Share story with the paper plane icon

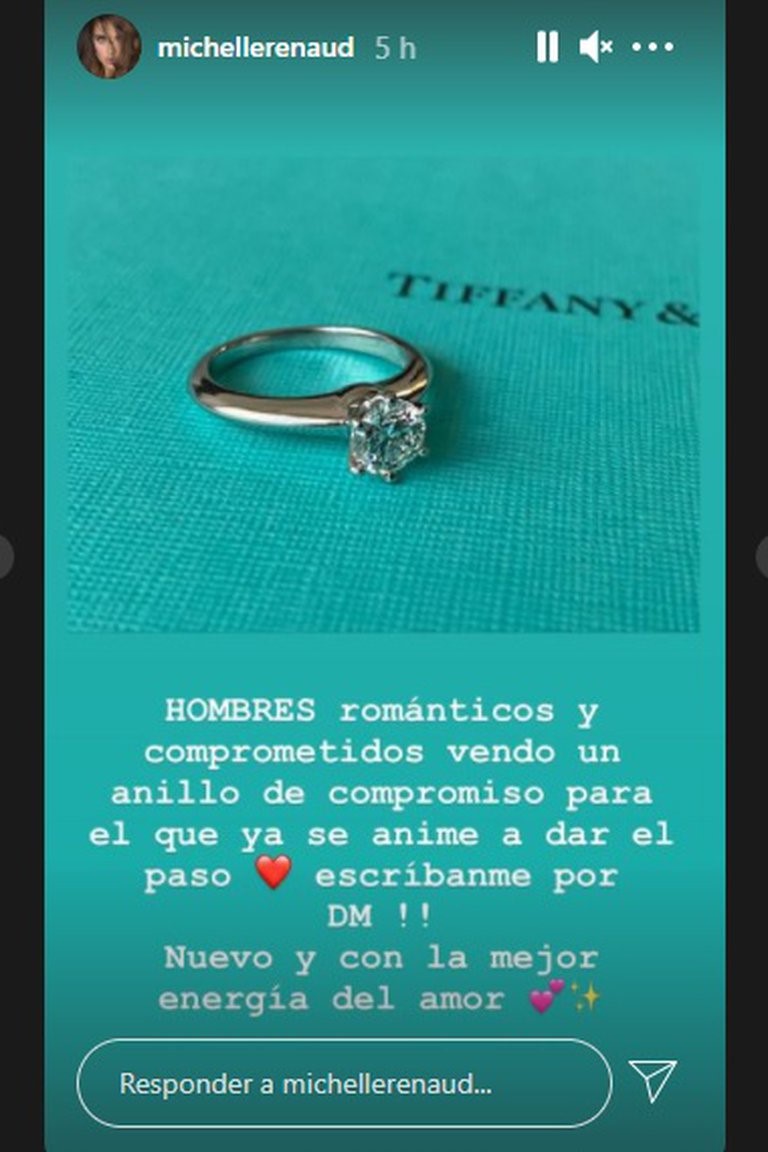[x=653, y=1082]
